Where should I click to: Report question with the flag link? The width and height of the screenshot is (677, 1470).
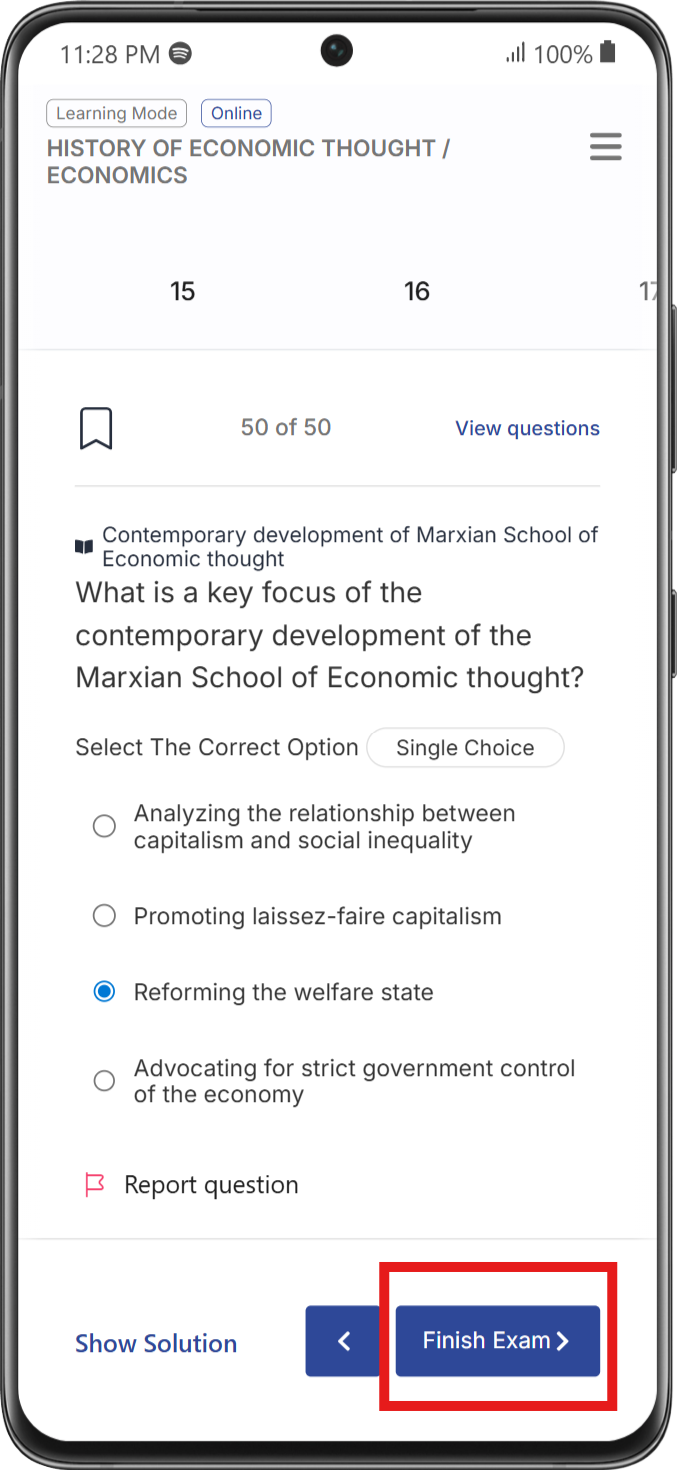[x=191, y=1185]
